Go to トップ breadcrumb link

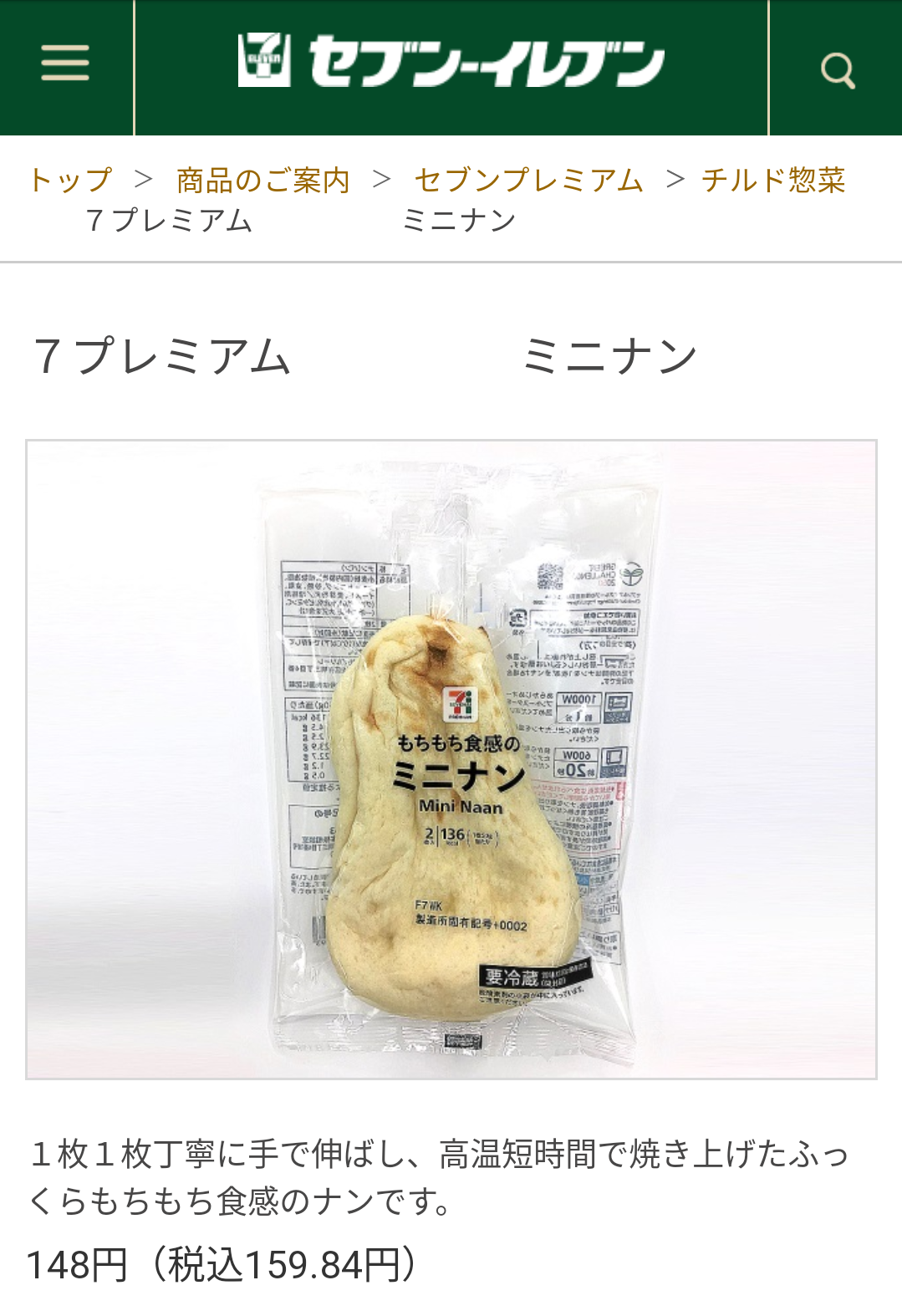70,180
